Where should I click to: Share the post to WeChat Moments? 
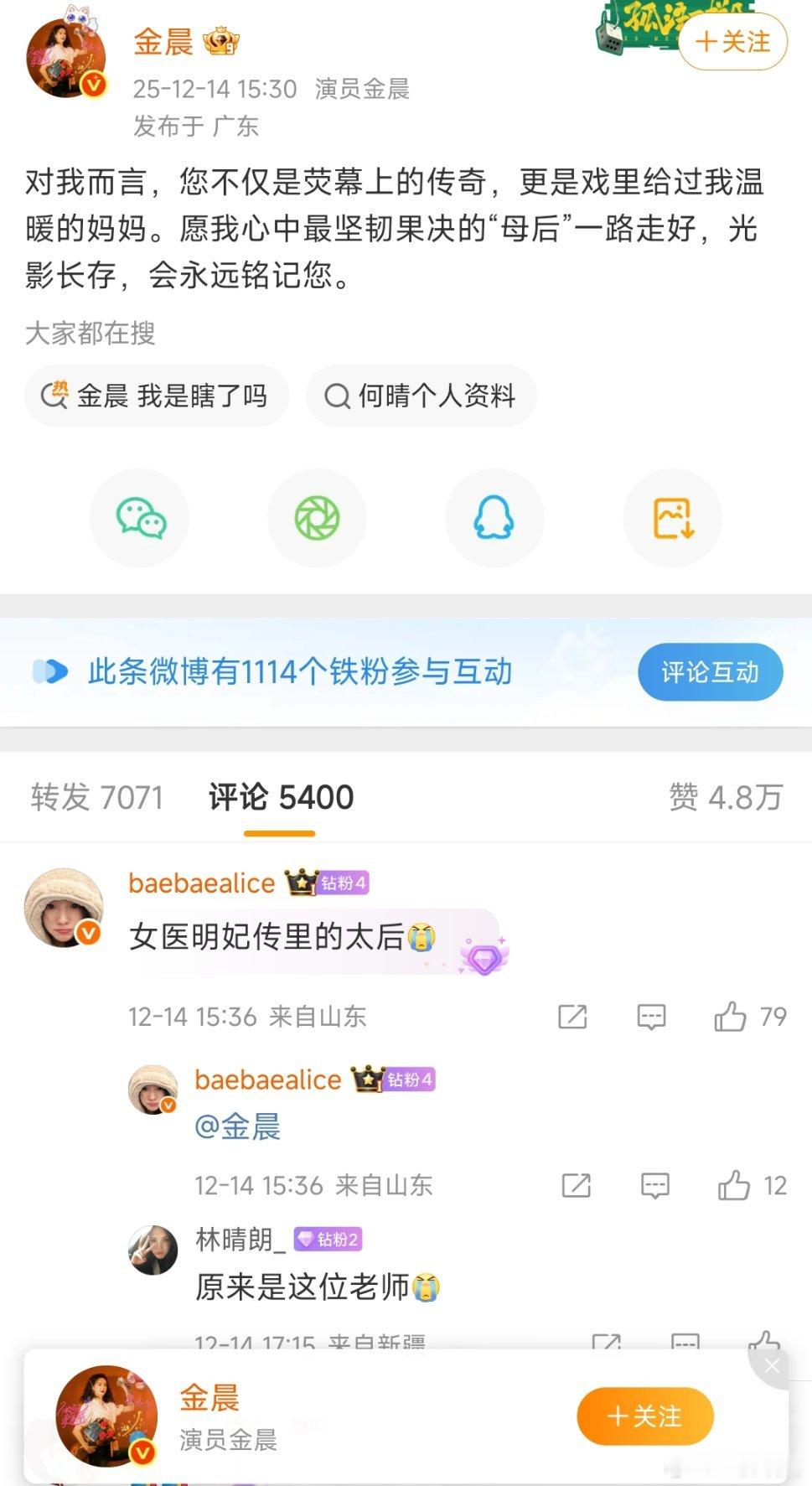pos(317,517)
